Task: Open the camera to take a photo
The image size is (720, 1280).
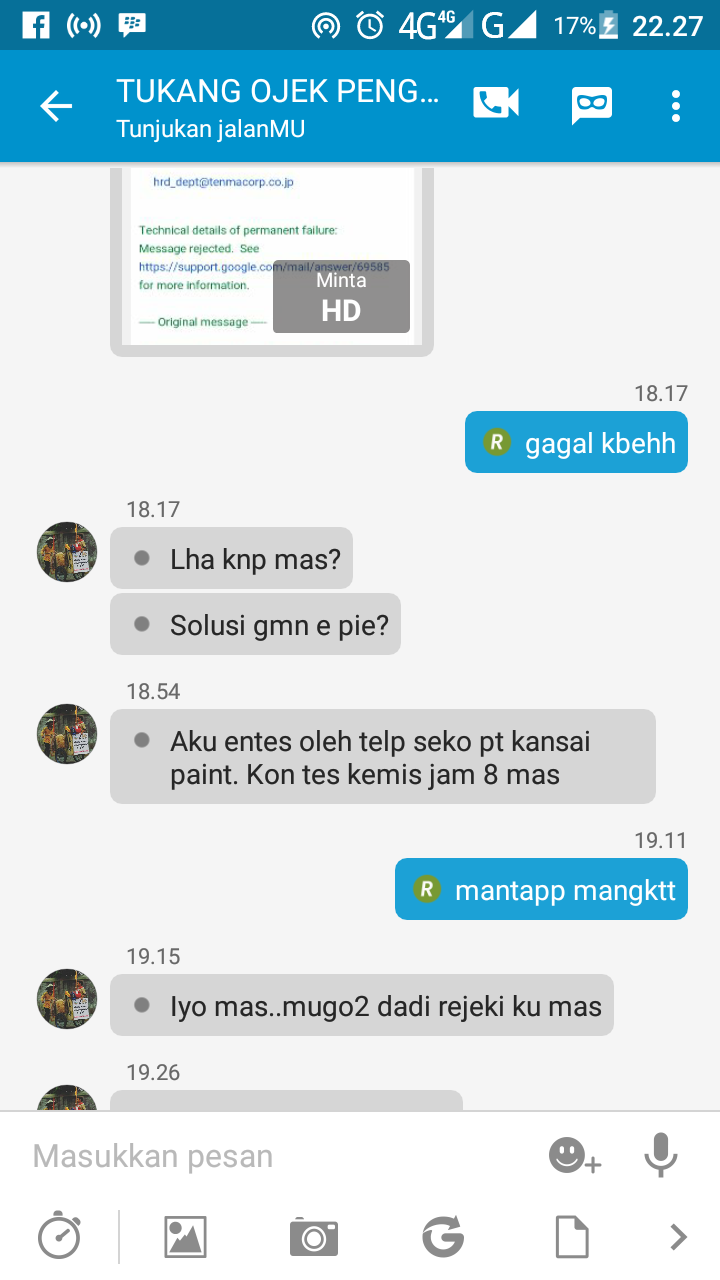Action: pyautogui.click(x=314, y=1238)
